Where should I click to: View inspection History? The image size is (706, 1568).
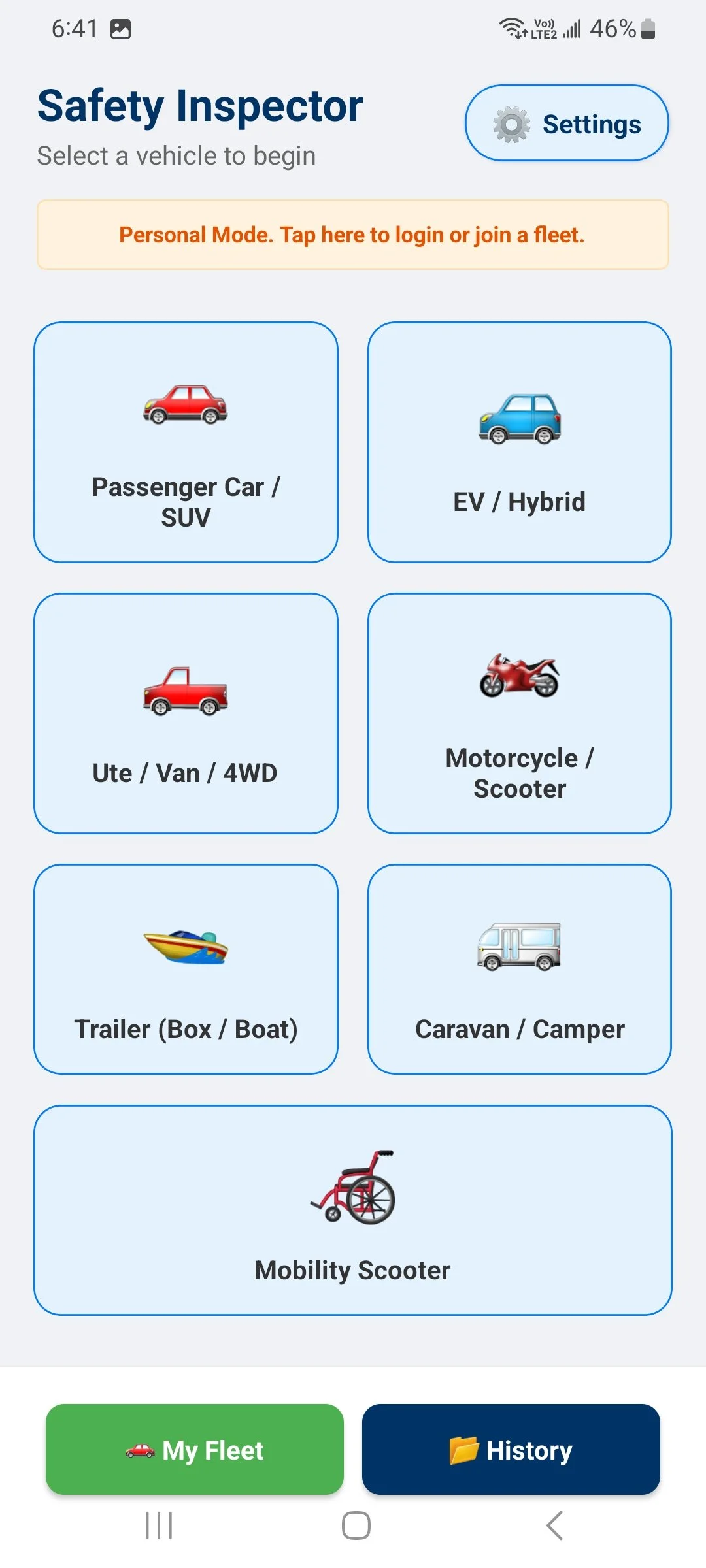coord(511,1449)
